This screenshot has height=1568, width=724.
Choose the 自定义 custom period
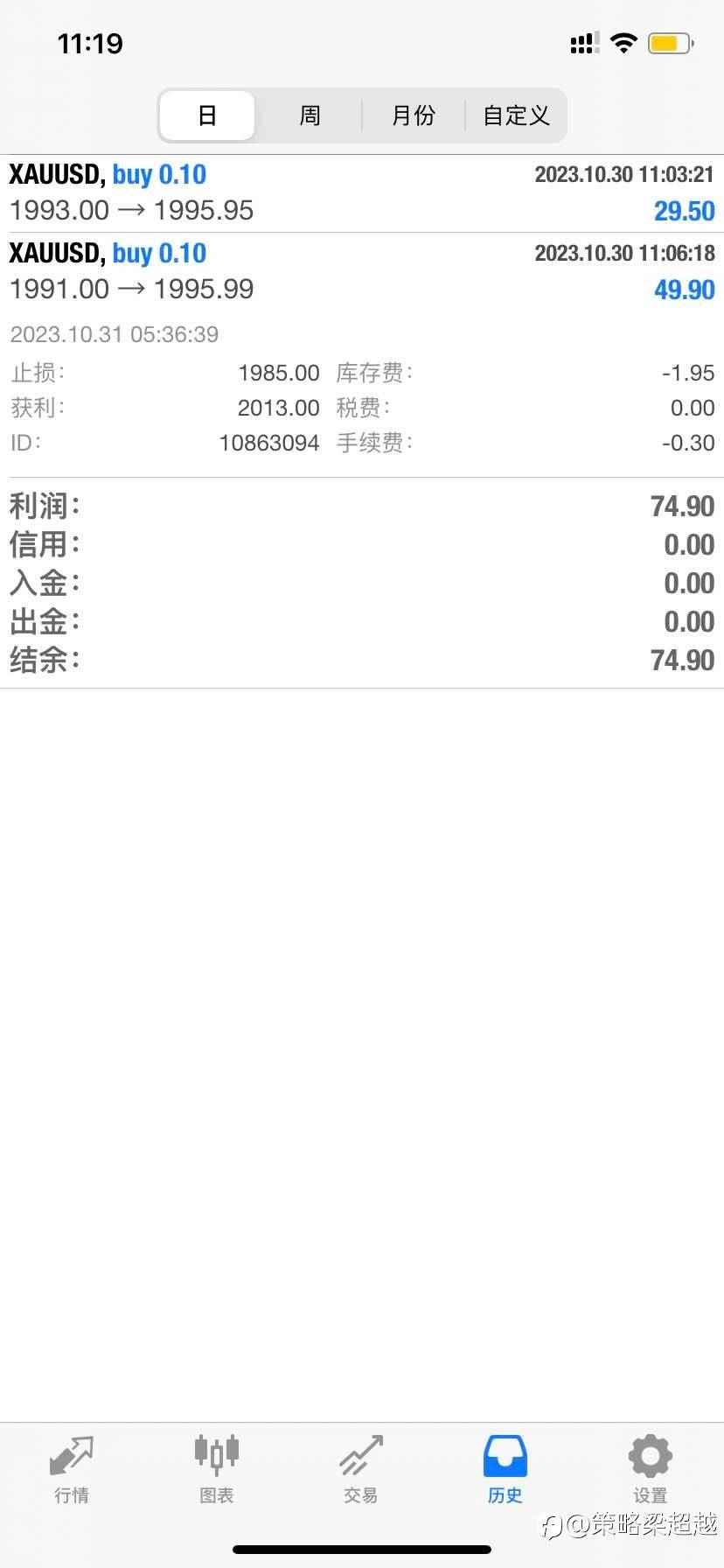pyautogui.click(x=516, y=115)
